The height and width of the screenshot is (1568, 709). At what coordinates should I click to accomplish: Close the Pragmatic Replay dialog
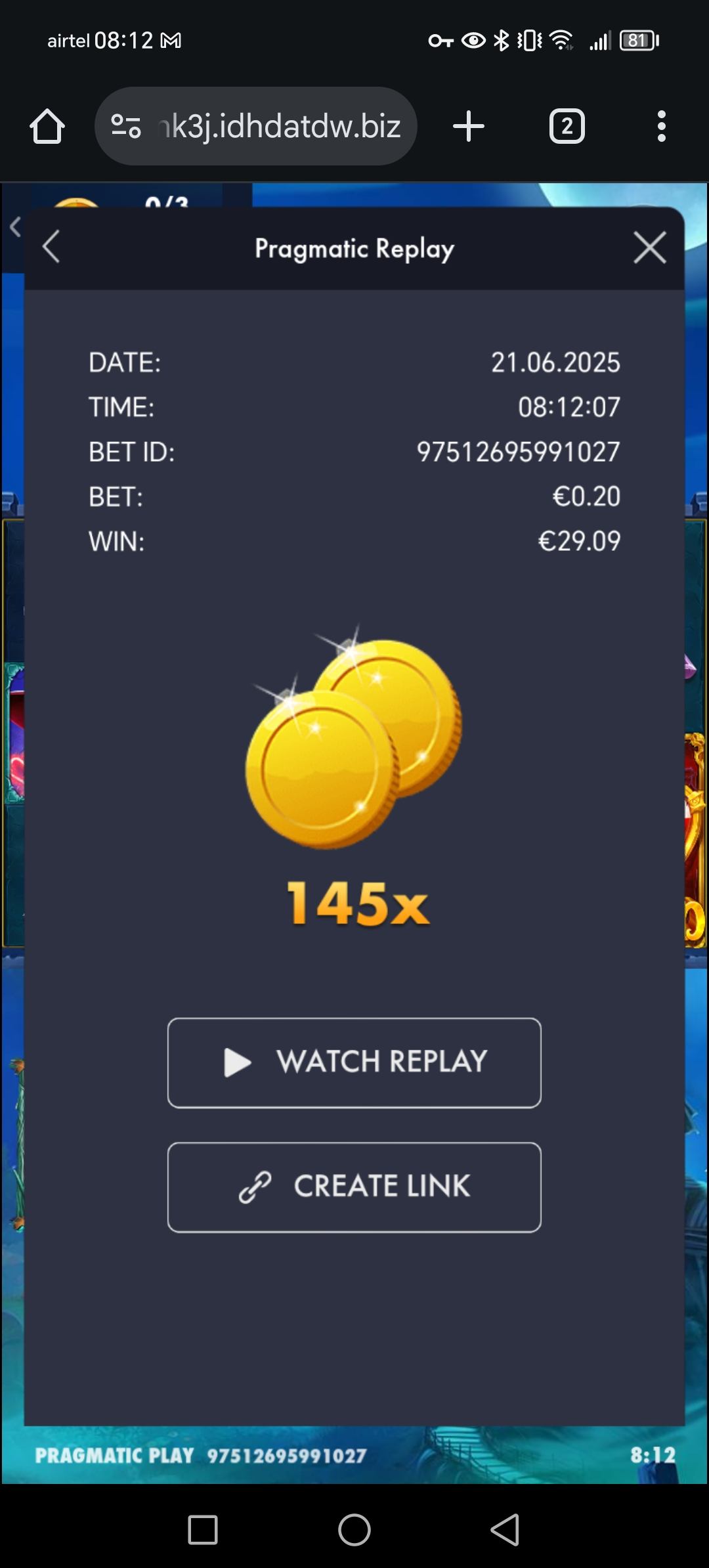[x=649, y=248]
